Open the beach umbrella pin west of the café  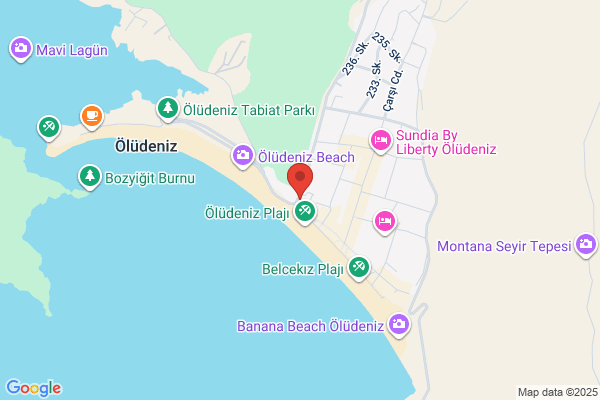click(x=49, y=127)
